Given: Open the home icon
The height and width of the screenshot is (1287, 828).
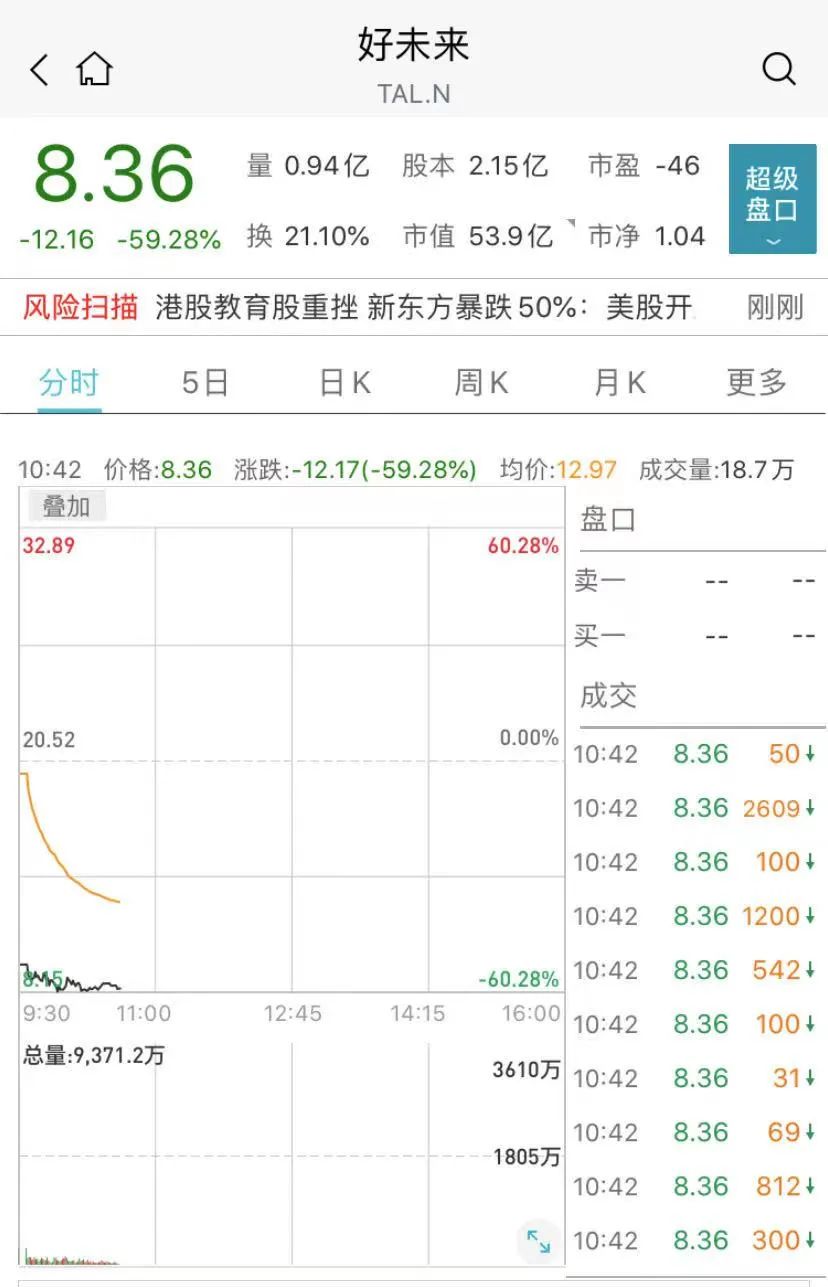Looking at the screenshot, I should (x=95, y=70).
